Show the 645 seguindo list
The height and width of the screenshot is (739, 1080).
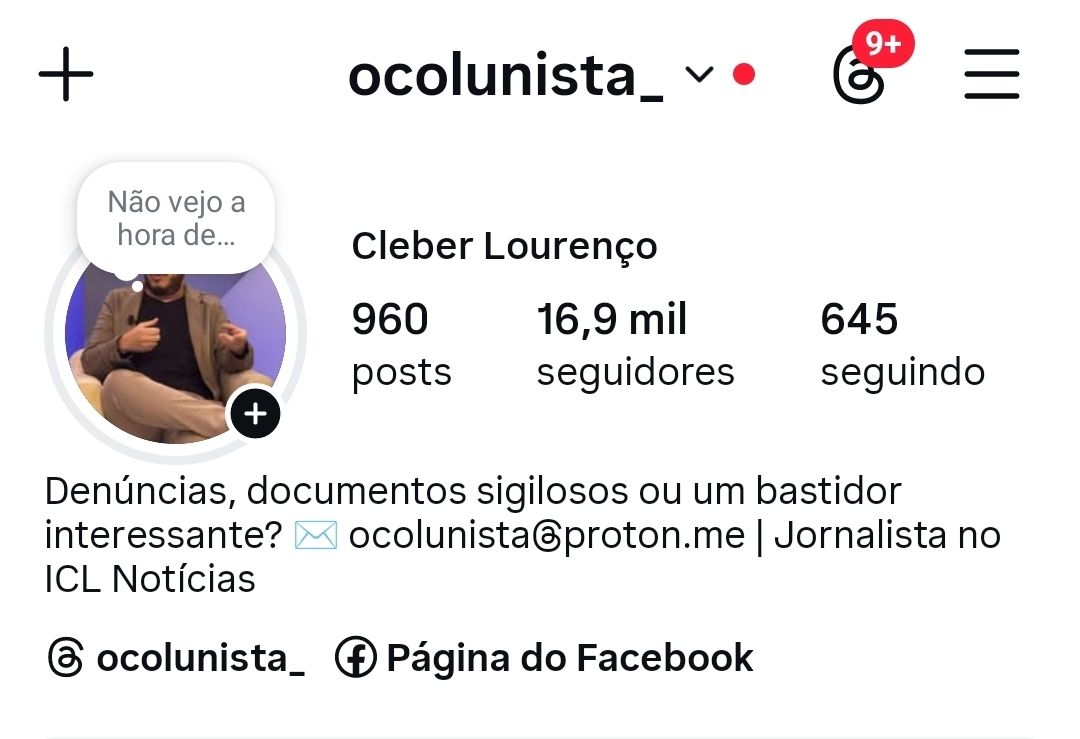click(x=902, y=345)
